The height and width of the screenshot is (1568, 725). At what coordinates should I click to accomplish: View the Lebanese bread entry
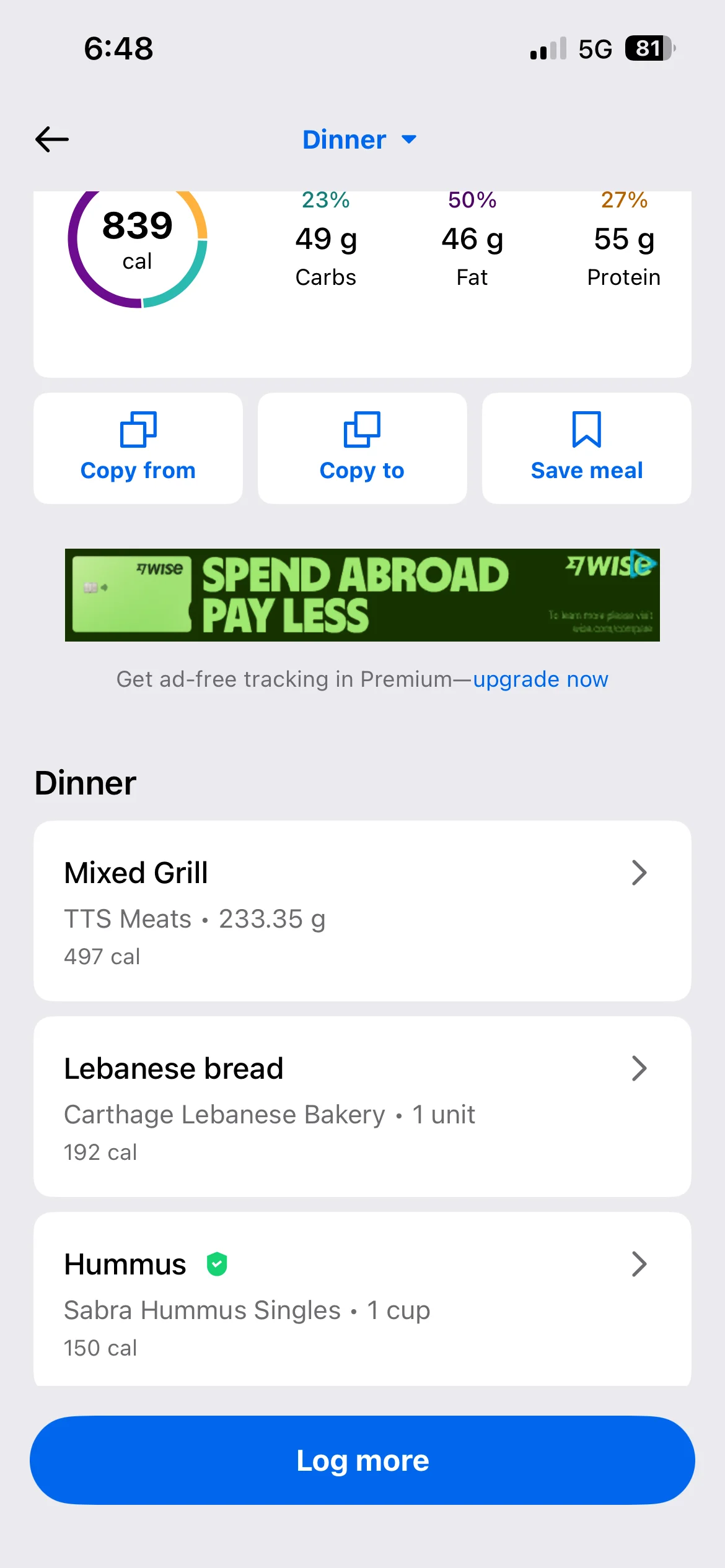[x=362, y=1106]
